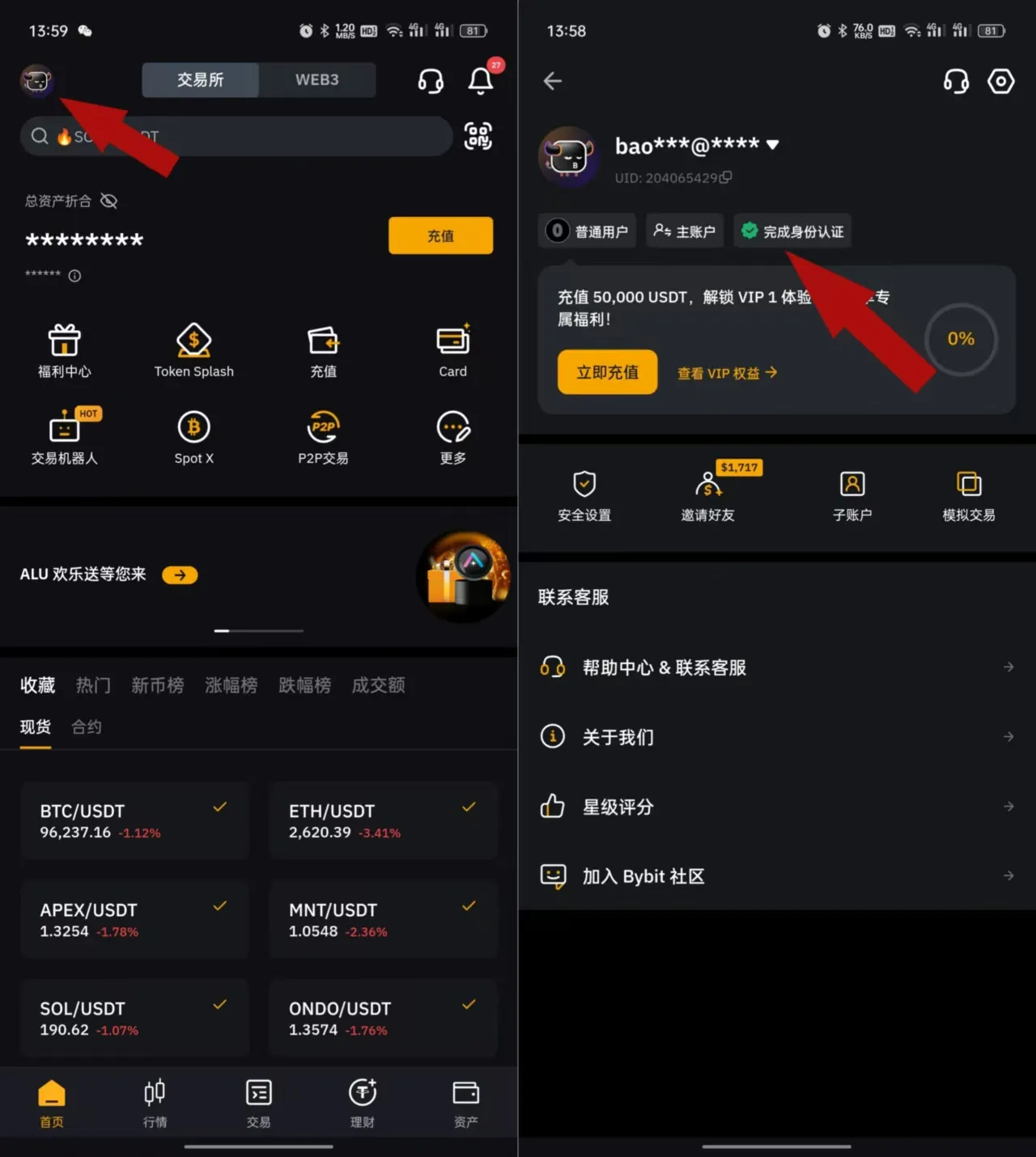Open the 帮助中心 & 联系客服 row
Screen dimensions: 1036x1157
pyautogui.click(x=775, y=667)
